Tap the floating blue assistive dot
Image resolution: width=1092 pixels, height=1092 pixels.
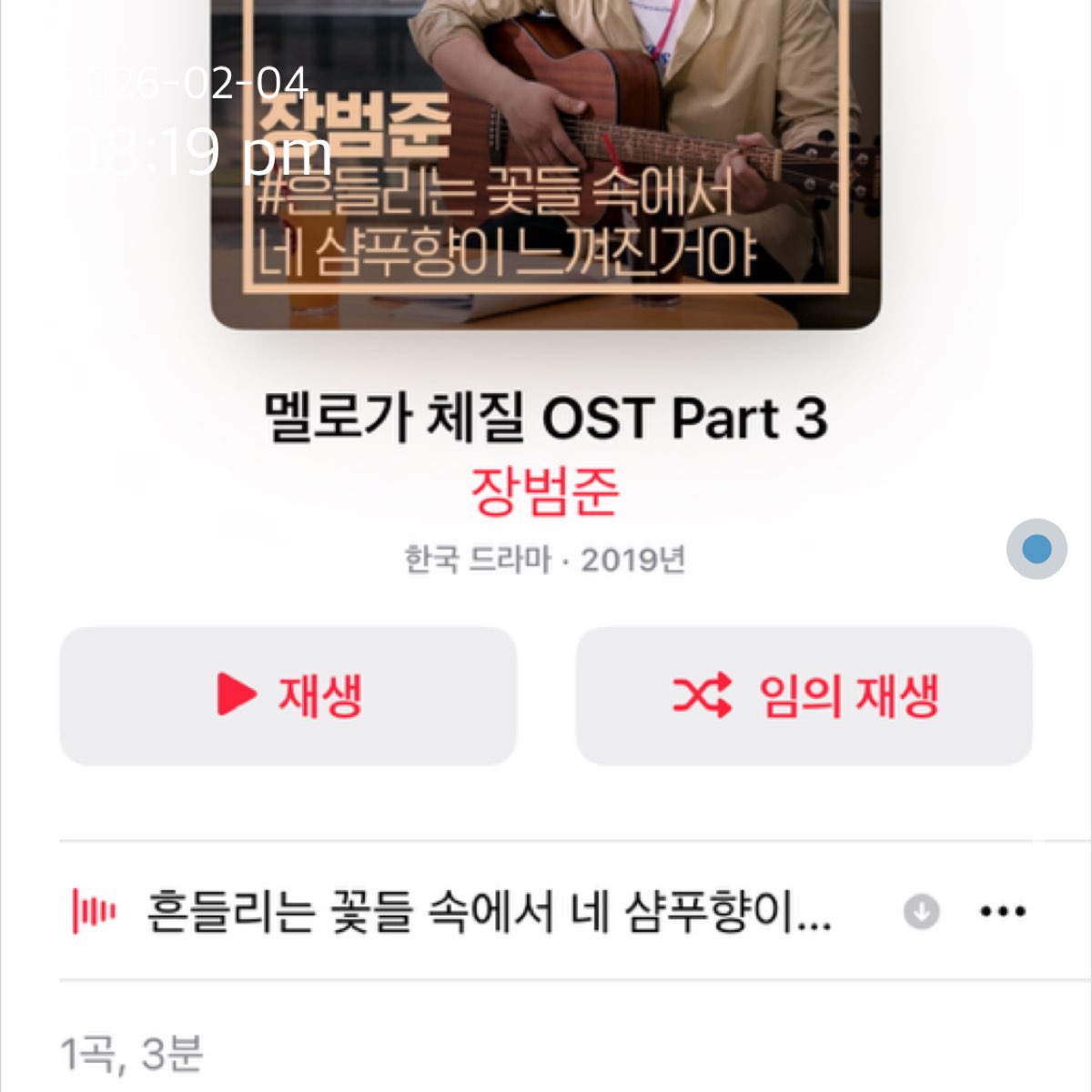pos(1036,549)
